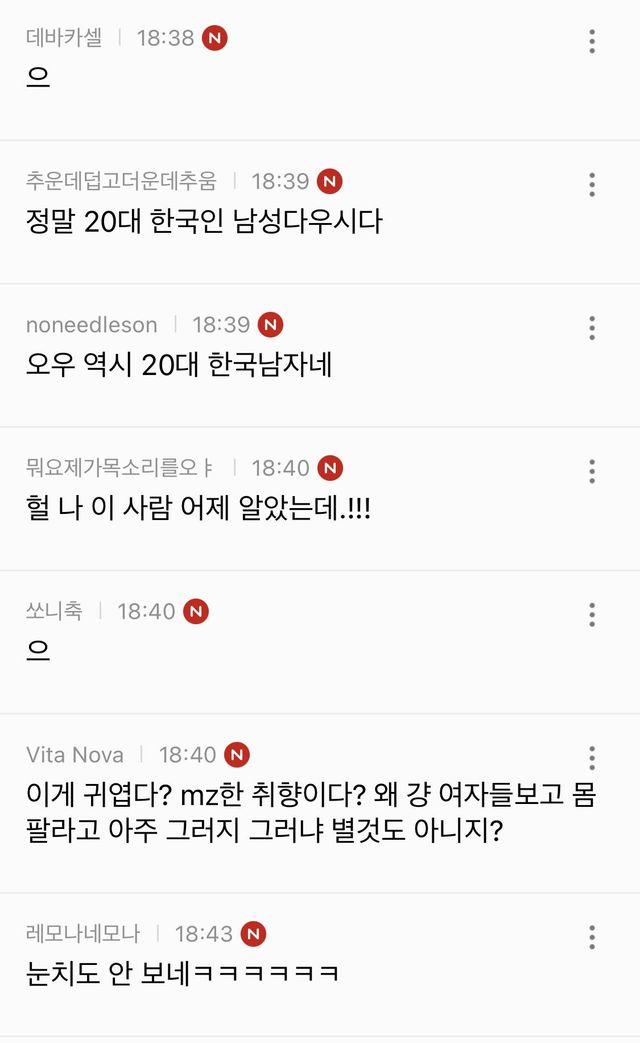This screenshot has height=1043, width=640.
Task: Open the overflow menu on 쏘니축's comment
Action: coord(592,613)
